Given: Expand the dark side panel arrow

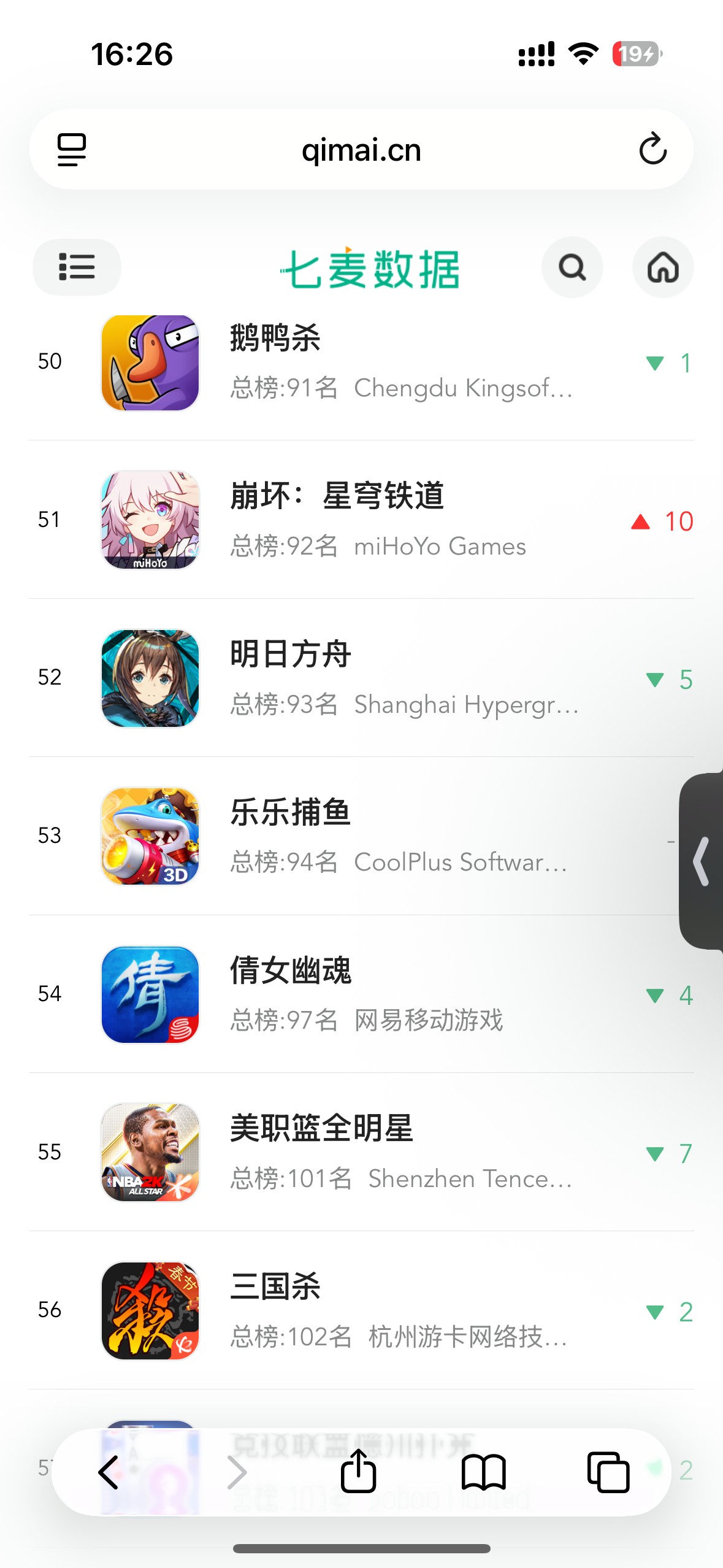Looking at the screenshot, I should 702,861.
